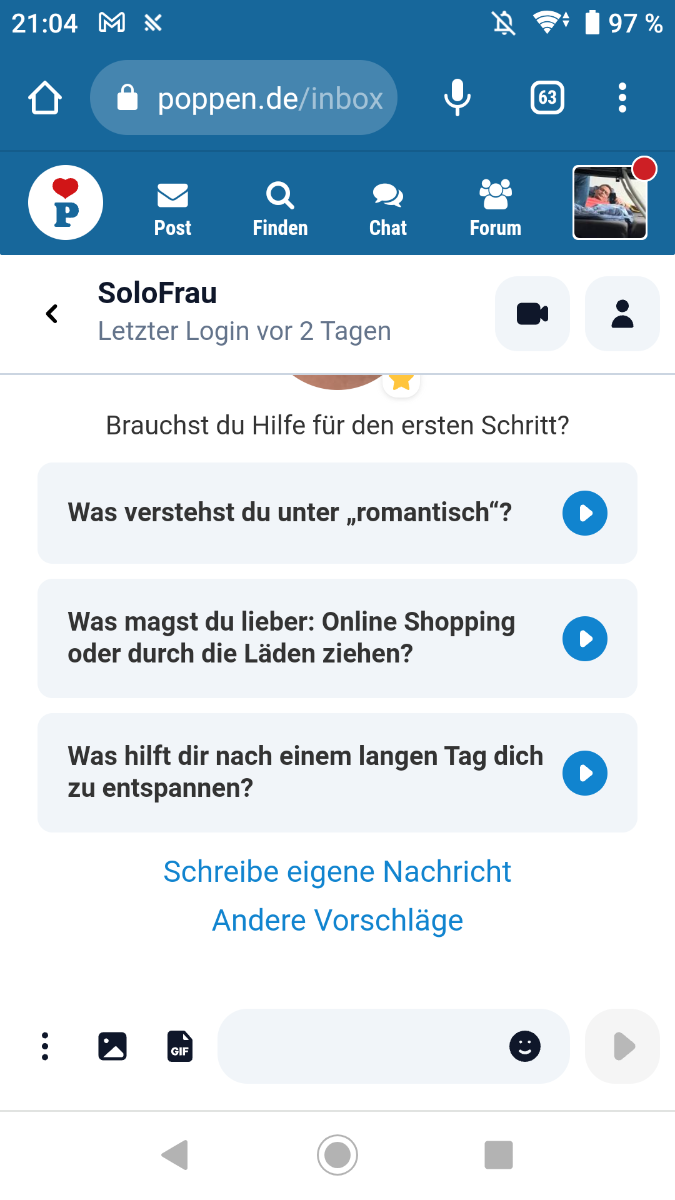
Task: Go to the Forum section
Action: 495,208
